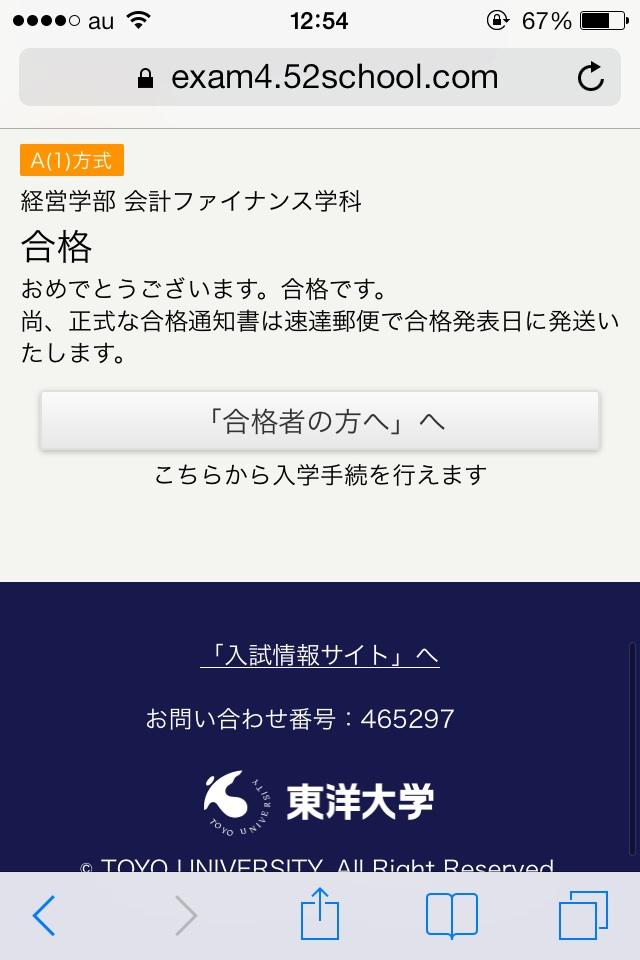Viewport: 640px width, 960px height.
Task: Open Safari bookmarks
Action: 451,915
